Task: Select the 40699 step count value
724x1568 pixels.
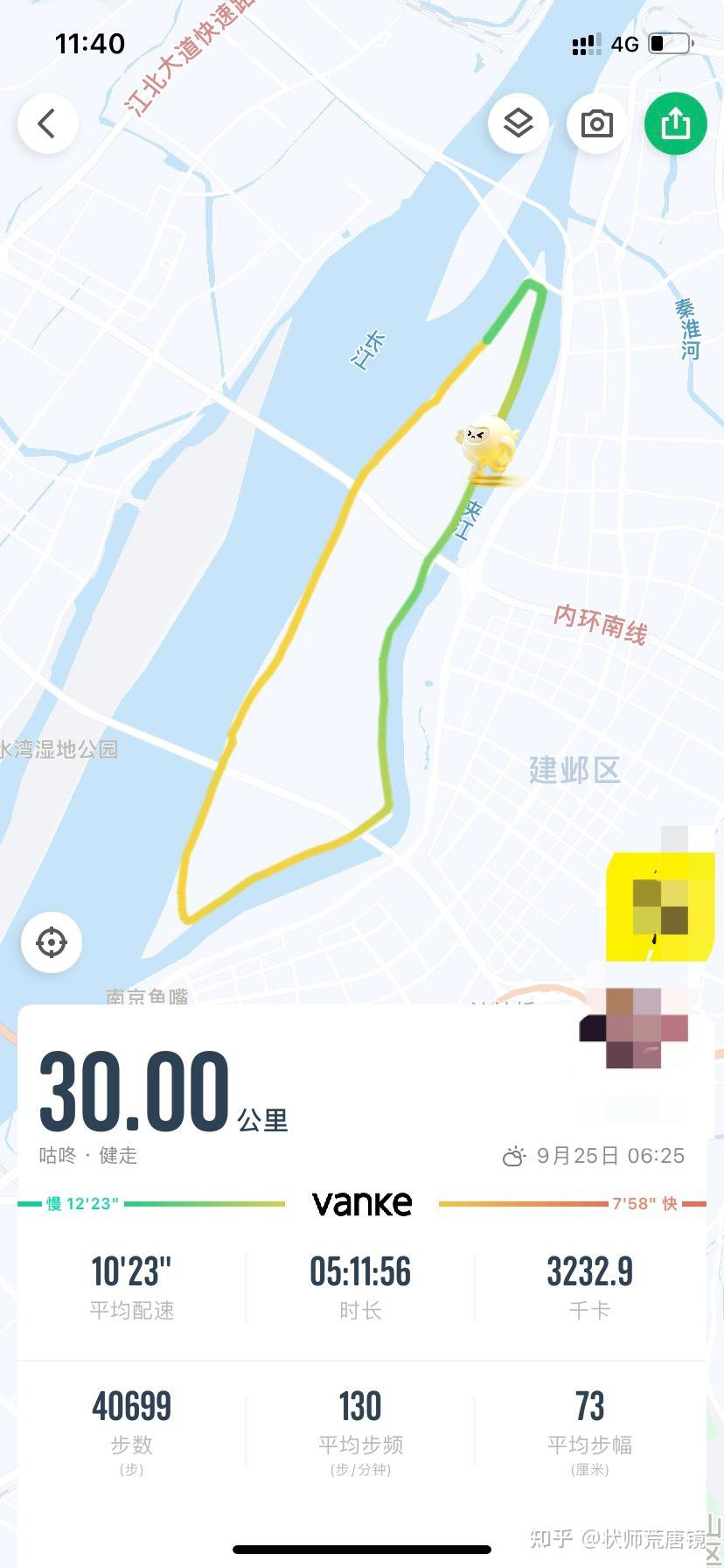Action: click(x=131, y=1406)
